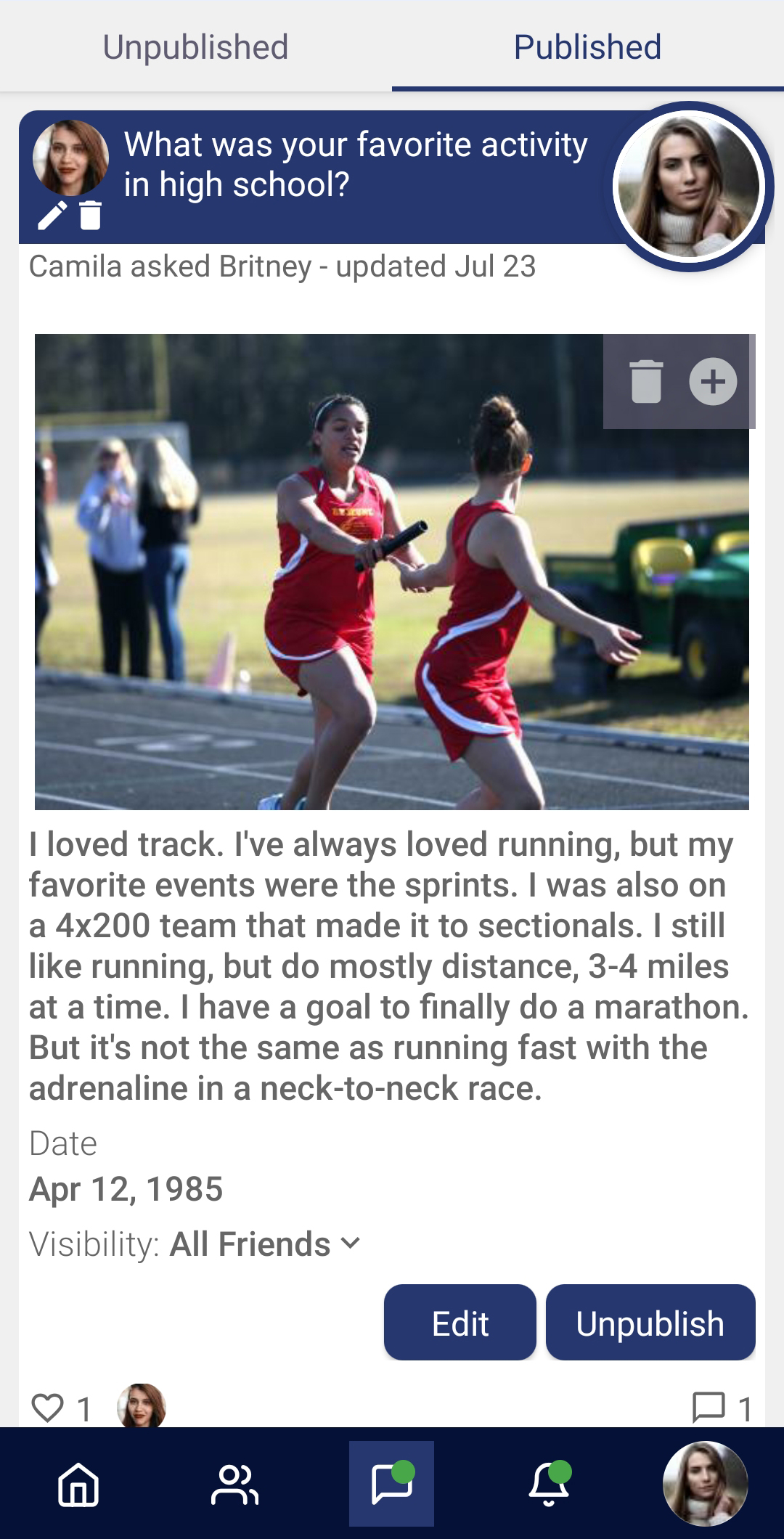784x1539 pixels.
Task: Like this answer with the heart icon
Action: [48, 1408]
